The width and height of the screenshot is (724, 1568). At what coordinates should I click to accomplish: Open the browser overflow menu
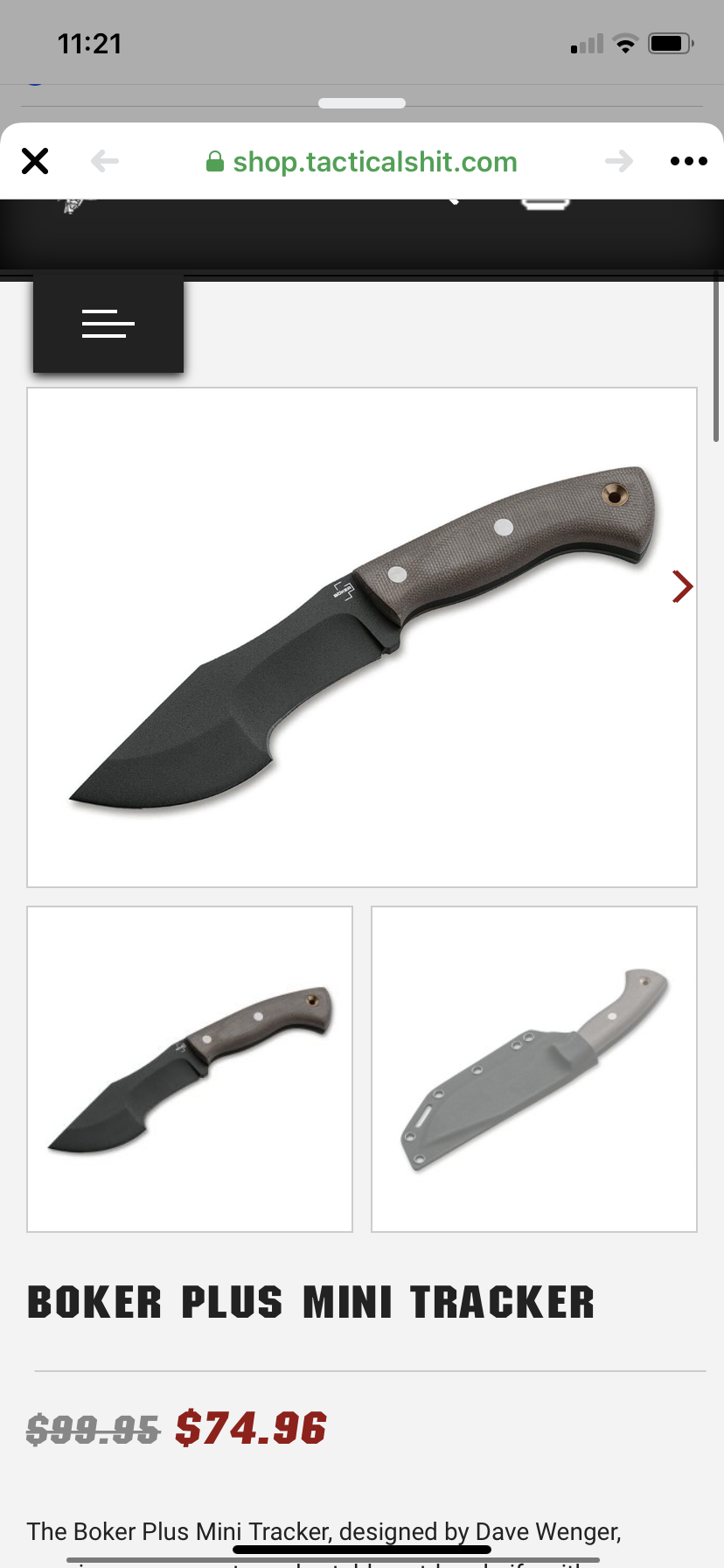click(x=688, y=162)
